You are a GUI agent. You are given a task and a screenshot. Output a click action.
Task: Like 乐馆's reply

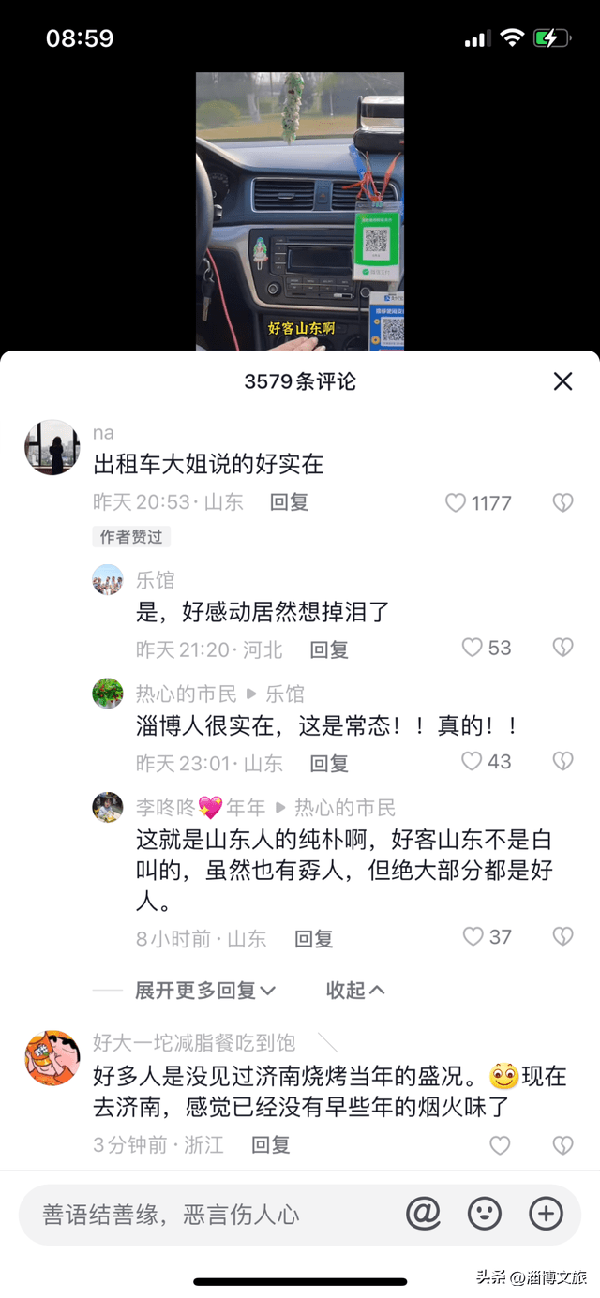472,648
